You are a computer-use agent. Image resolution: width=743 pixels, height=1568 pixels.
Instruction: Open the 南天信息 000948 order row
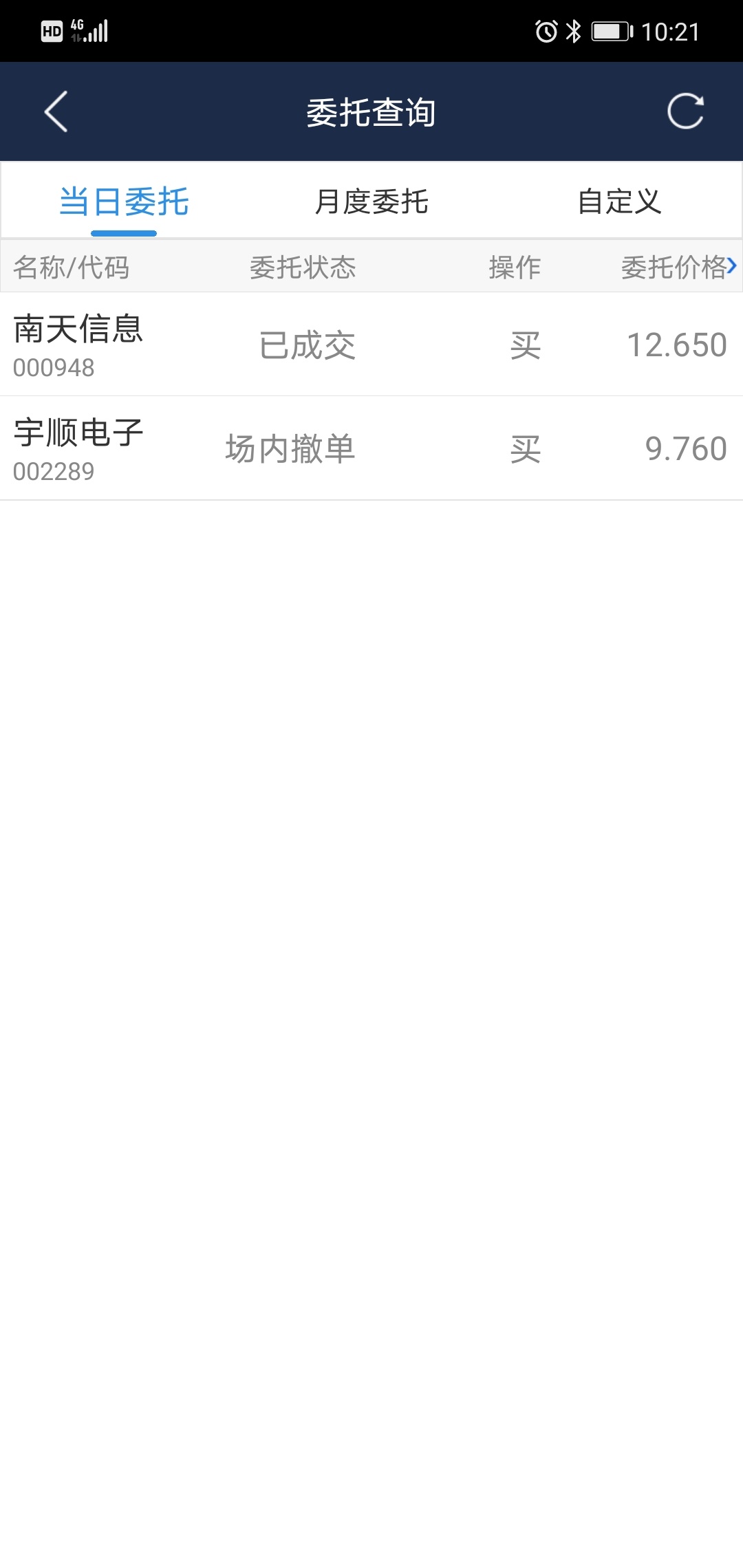coord(371,345)
